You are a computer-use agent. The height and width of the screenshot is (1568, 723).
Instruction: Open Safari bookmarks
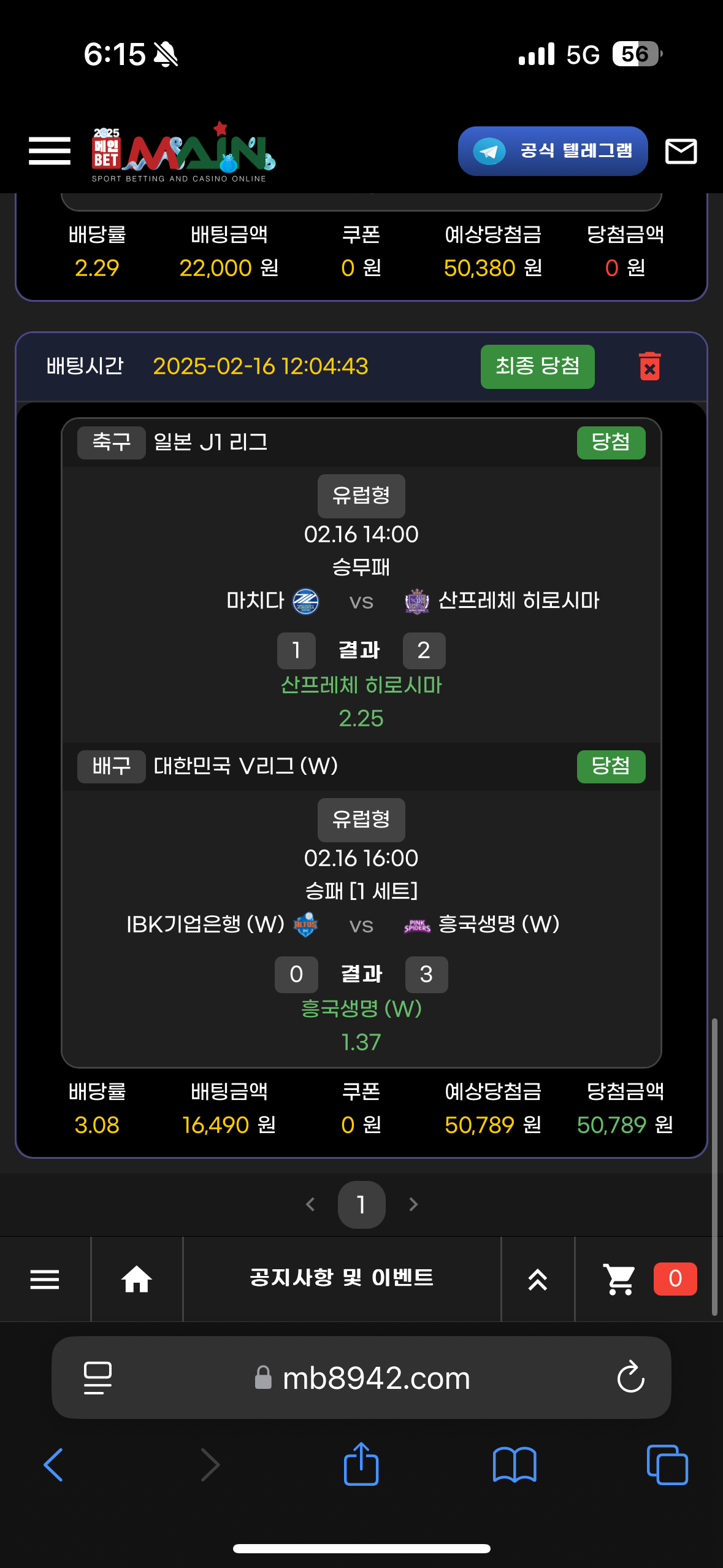515,1464
